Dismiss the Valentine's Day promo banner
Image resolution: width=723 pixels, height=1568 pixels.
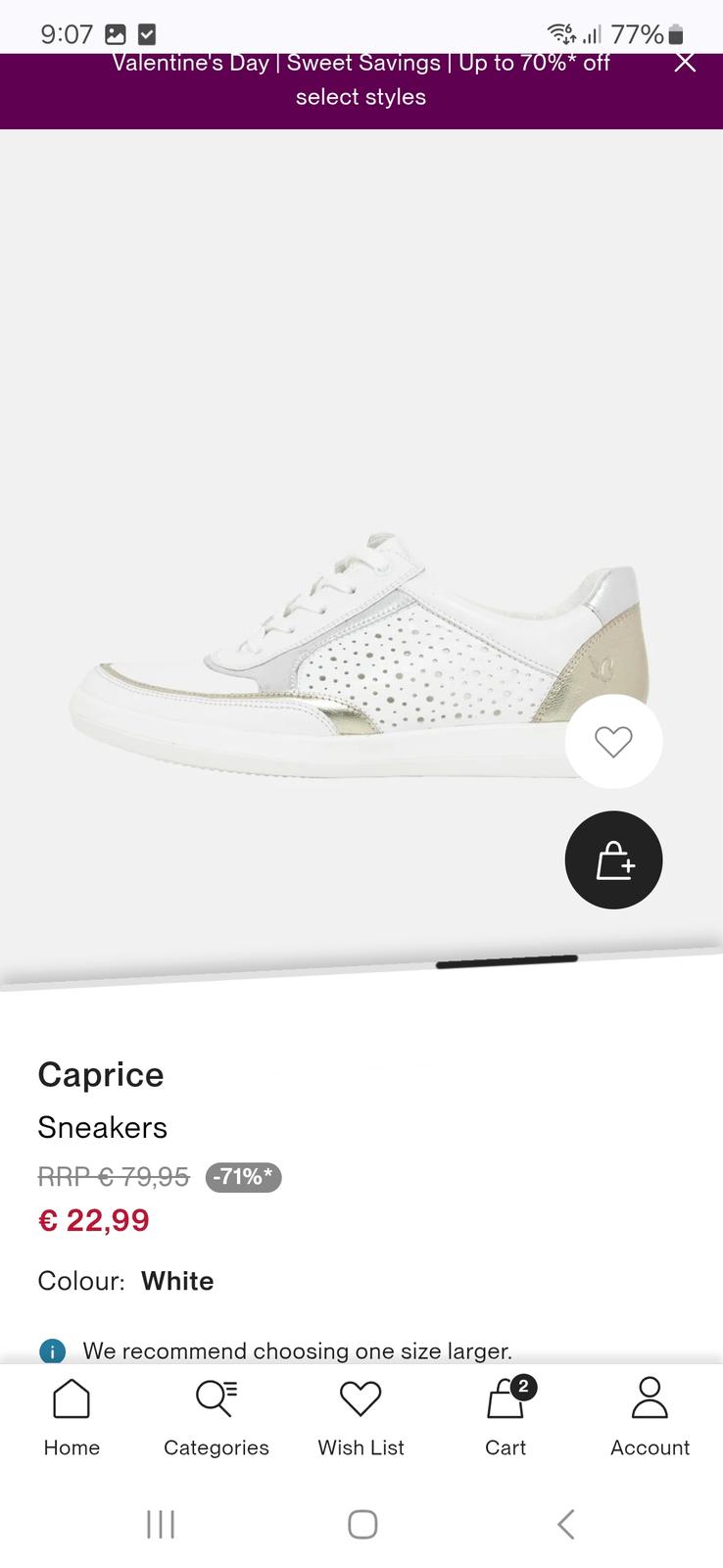pos(685,64)
